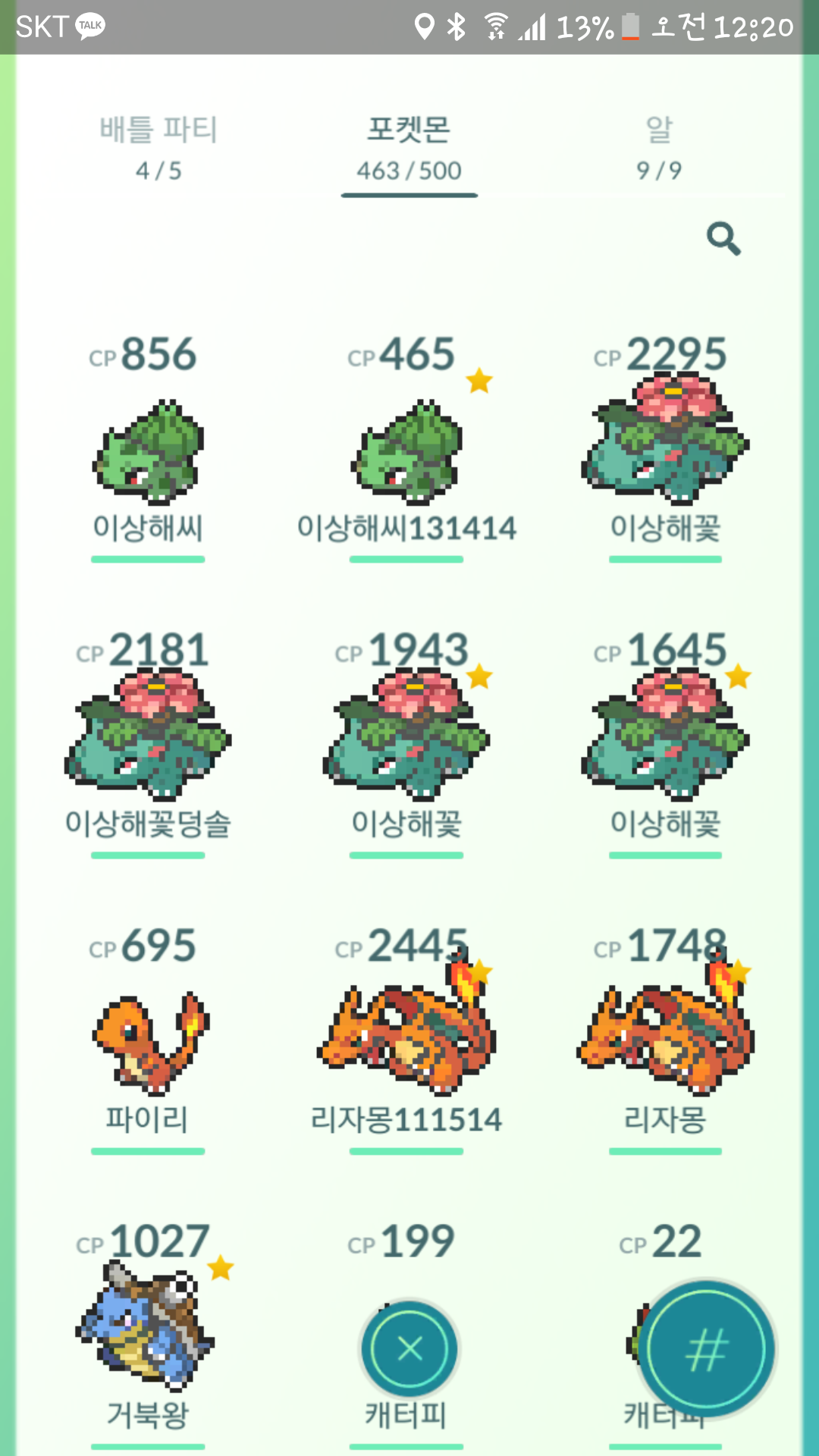View 리자몽111514 with CP 2445

click(406, 1039)
